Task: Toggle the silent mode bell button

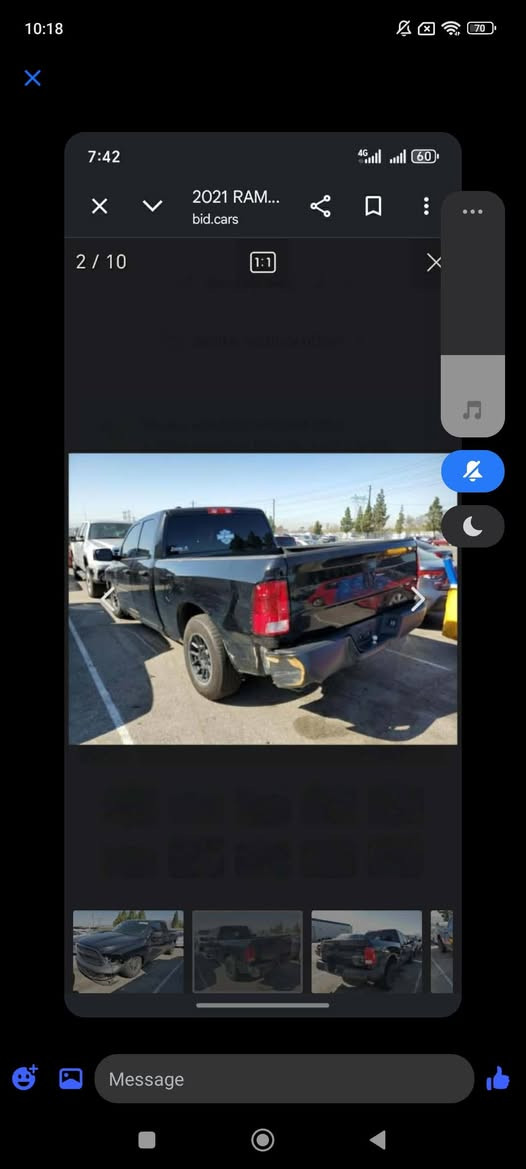Action: coord(472,471)
